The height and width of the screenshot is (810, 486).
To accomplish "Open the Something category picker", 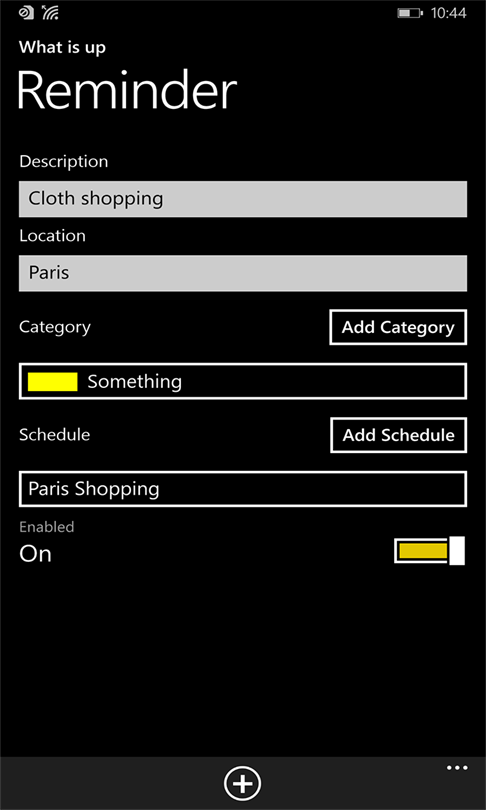I will tap(243, 381).
